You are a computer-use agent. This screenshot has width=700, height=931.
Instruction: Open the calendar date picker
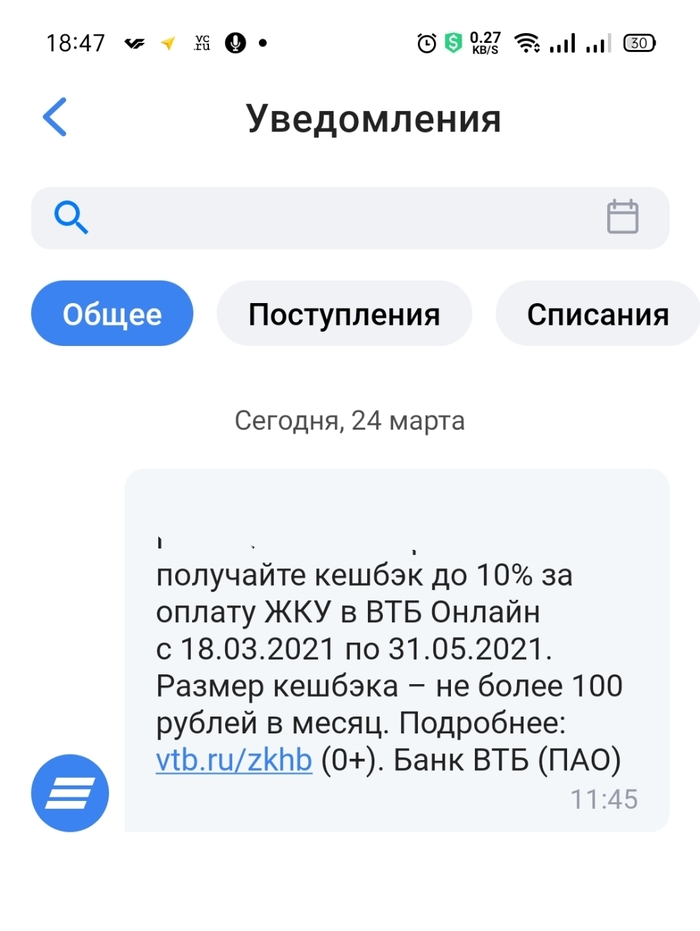point(623,217)
